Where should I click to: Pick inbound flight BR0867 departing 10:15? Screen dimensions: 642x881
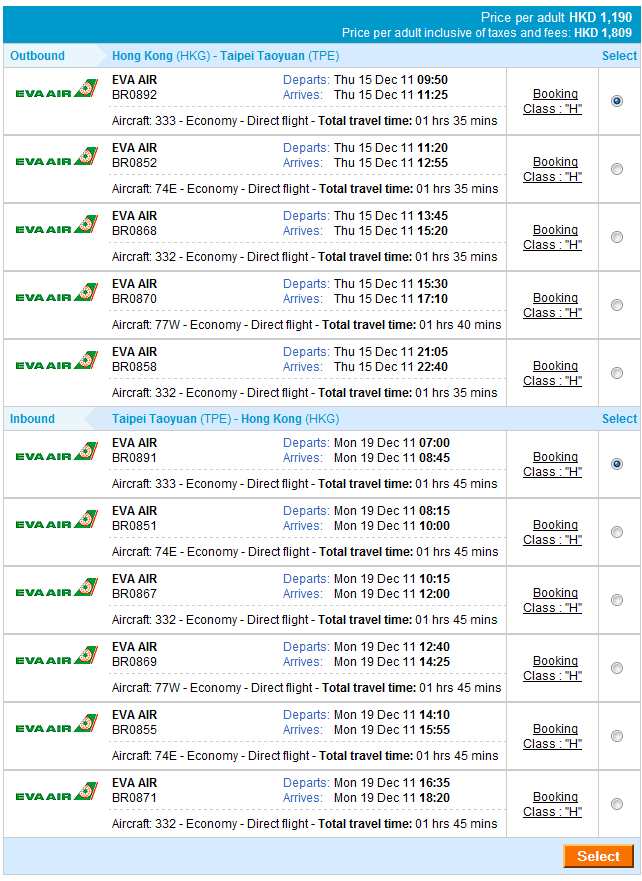[x=617, y=600]
